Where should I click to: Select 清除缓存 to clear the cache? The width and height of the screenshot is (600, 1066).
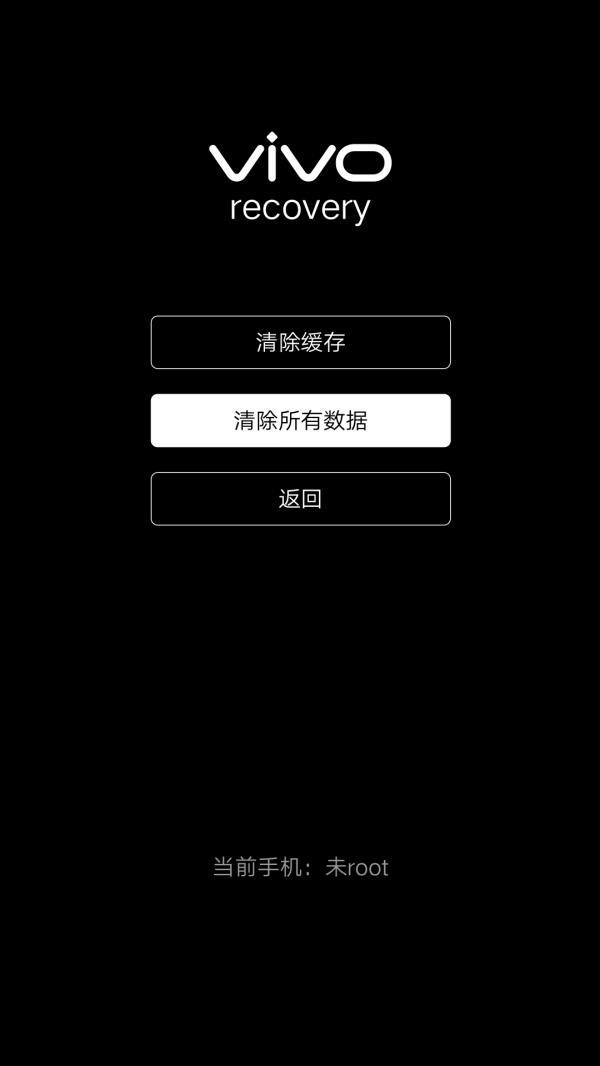tap(300, 342)
